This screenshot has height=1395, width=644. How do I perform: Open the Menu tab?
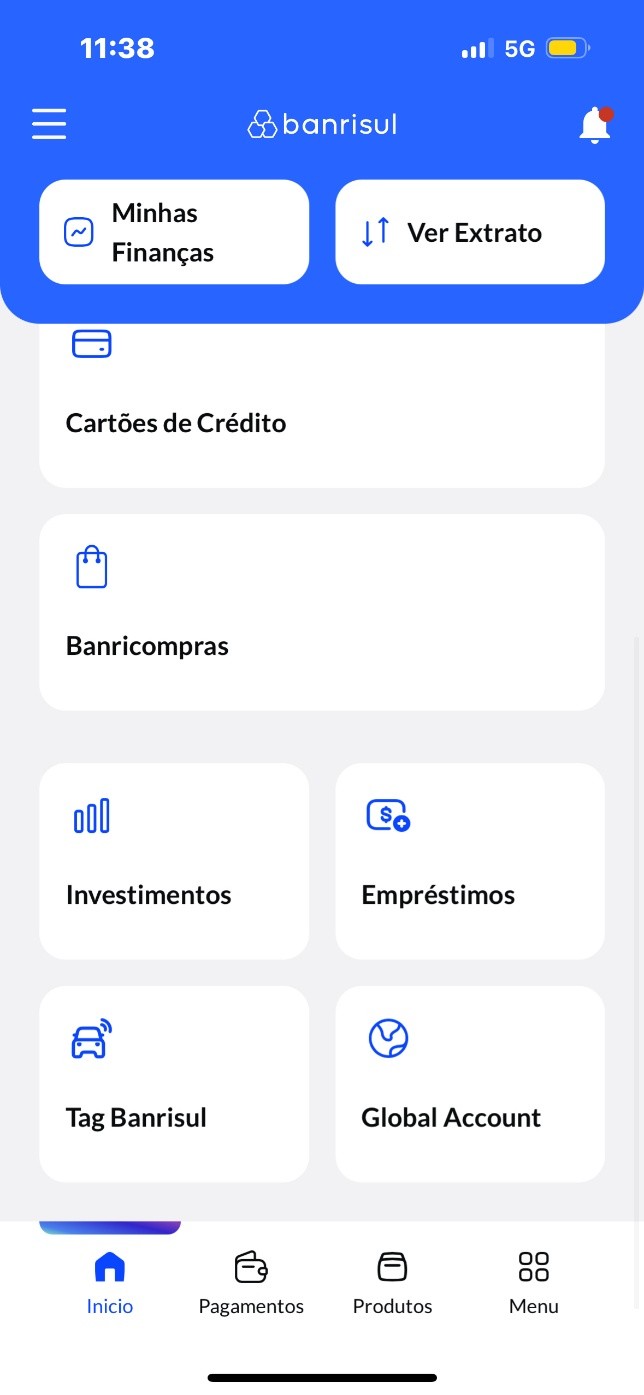[534, 1283]
